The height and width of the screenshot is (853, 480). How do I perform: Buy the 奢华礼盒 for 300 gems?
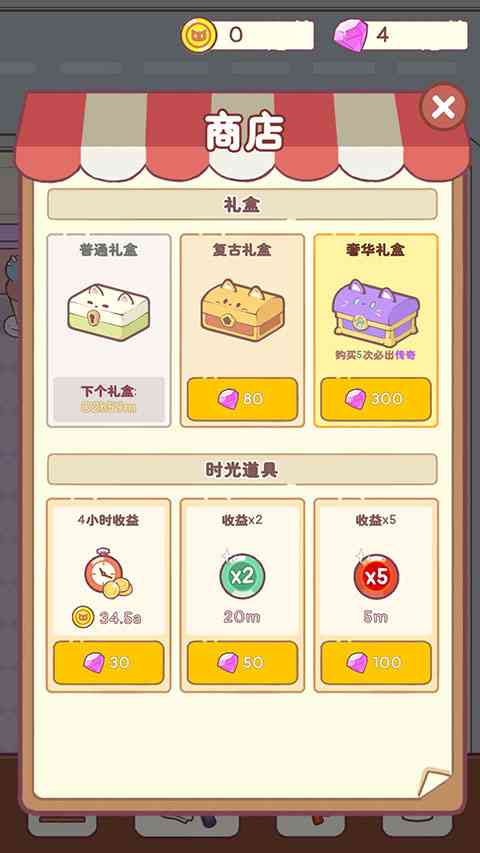[x=376, y=399]
